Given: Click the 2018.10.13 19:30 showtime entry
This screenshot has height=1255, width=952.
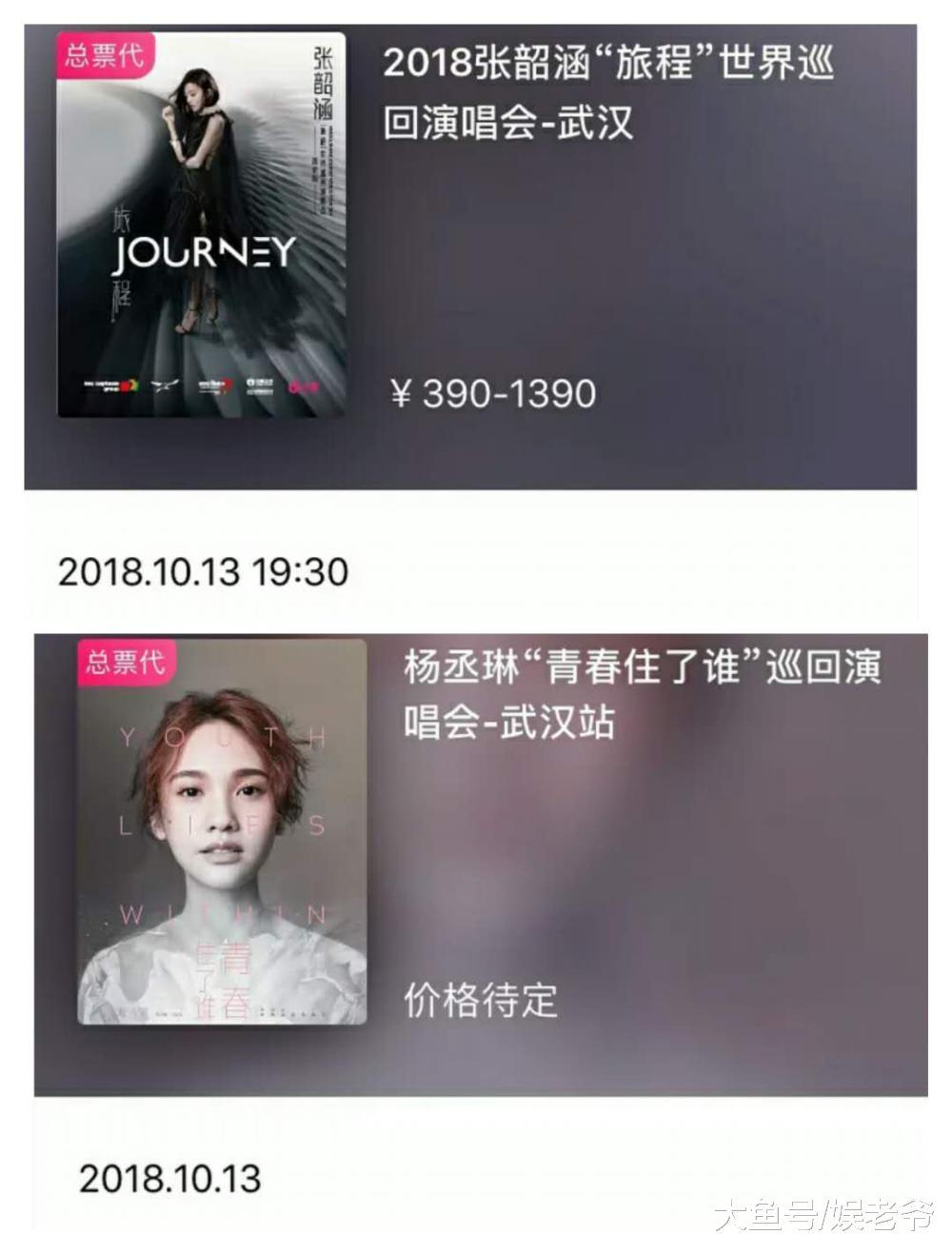Looking at the screenshot, I should click(x=205, y=572).
